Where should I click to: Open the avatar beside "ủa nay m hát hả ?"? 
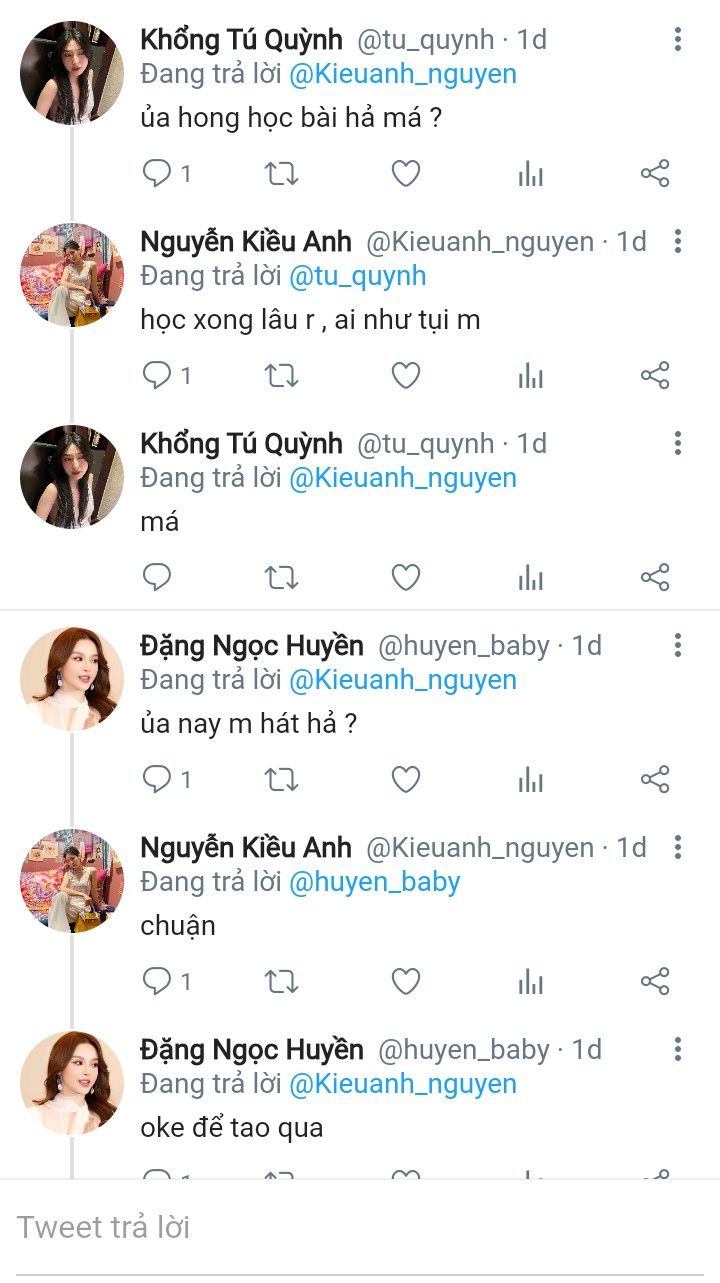(x=72, y=679)
